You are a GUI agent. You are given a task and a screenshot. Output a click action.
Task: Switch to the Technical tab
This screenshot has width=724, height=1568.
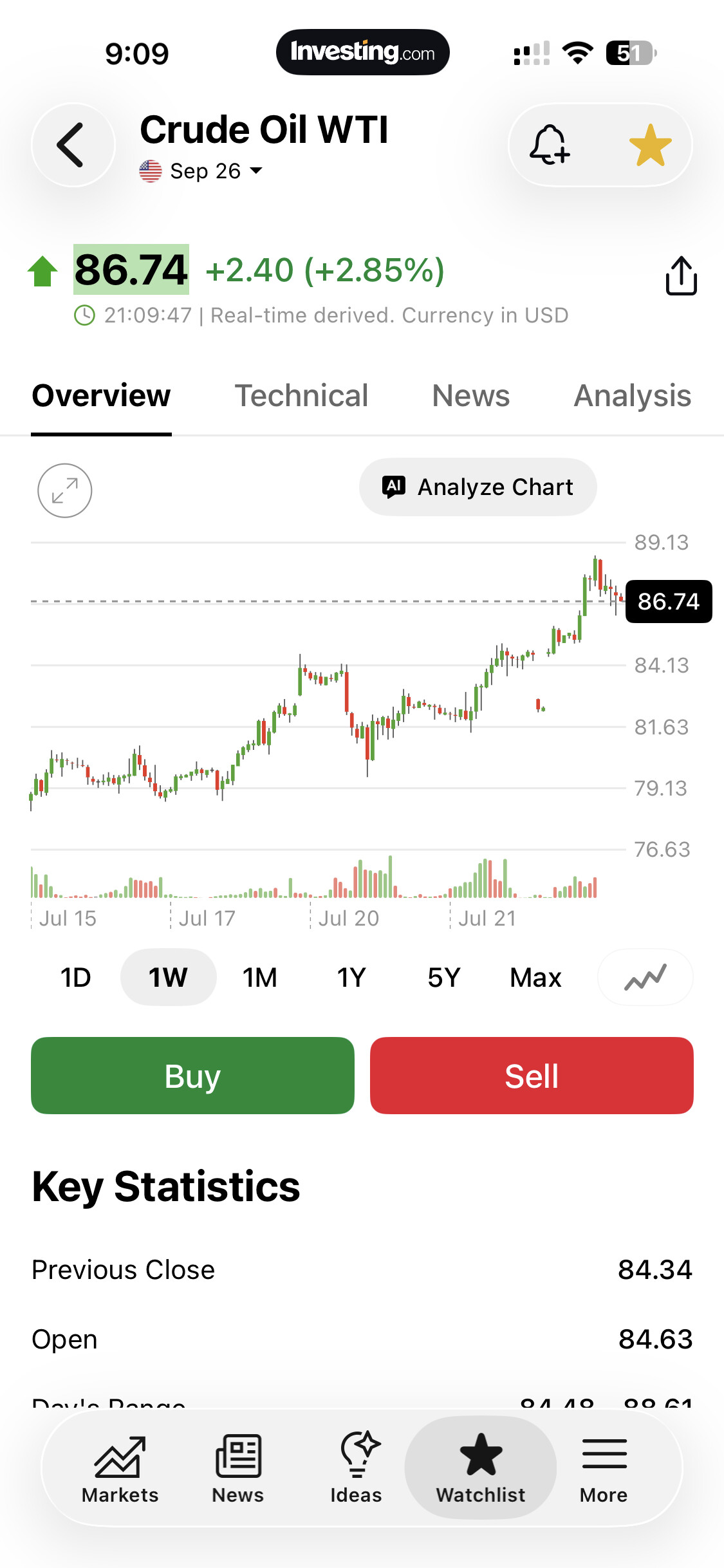[x=301, y=396]
